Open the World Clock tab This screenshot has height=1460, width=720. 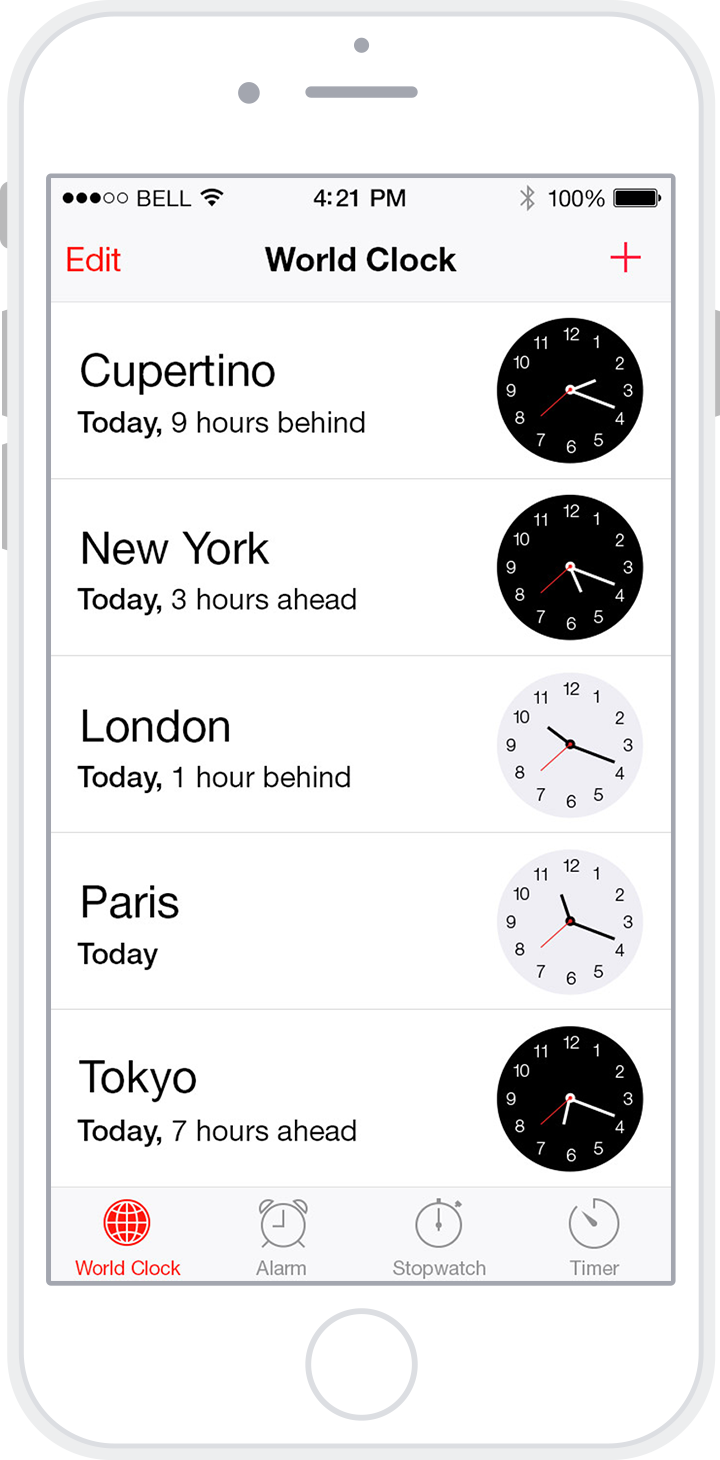[128, 1238]
